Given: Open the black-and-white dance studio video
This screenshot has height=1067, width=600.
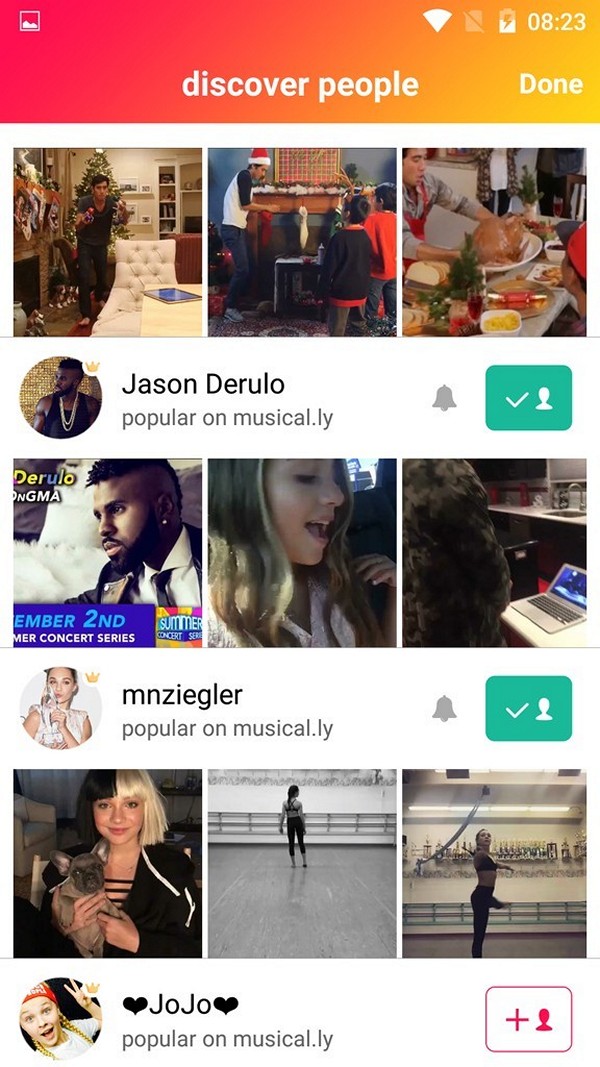Looking at the screenshot, I should tap(302, 864).
